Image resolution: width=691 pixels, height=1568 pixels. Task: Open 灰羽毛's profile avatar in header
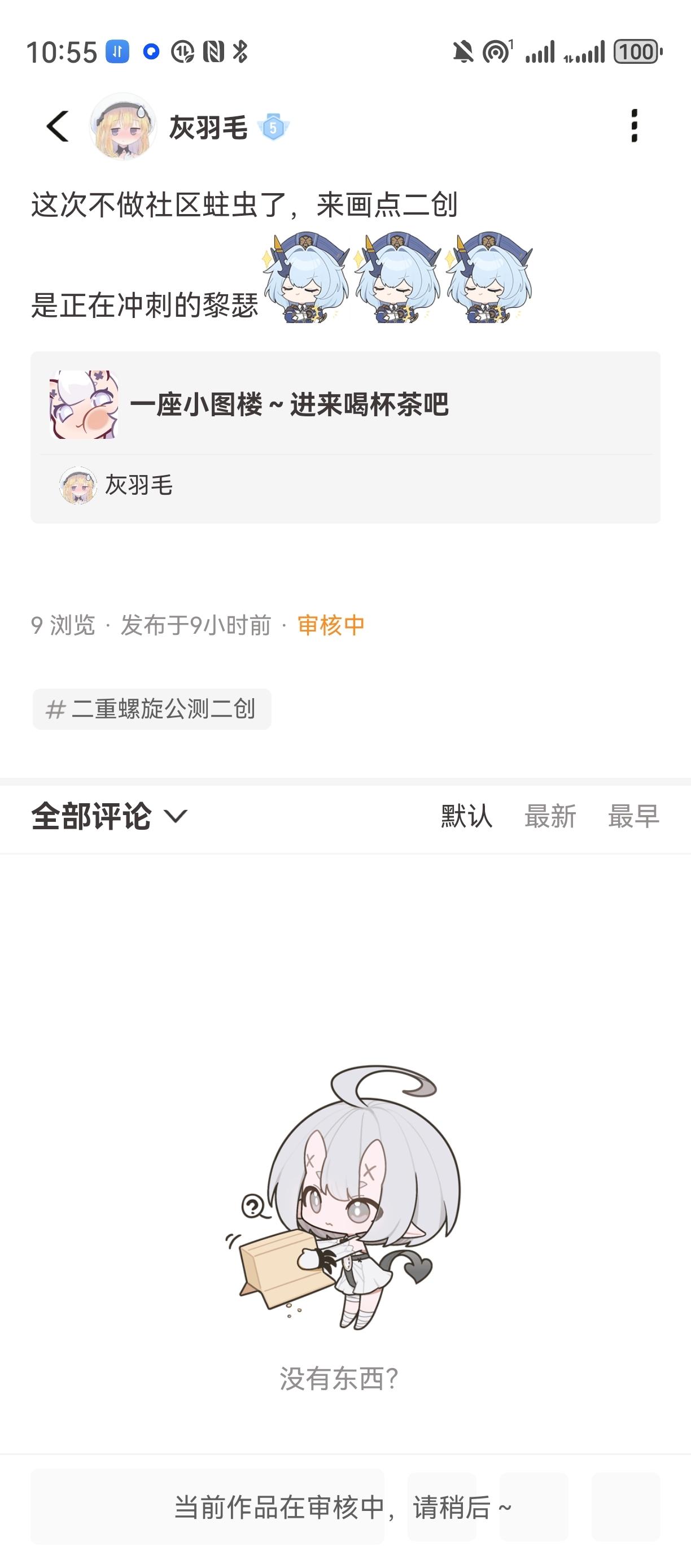(x=124, y=127)
